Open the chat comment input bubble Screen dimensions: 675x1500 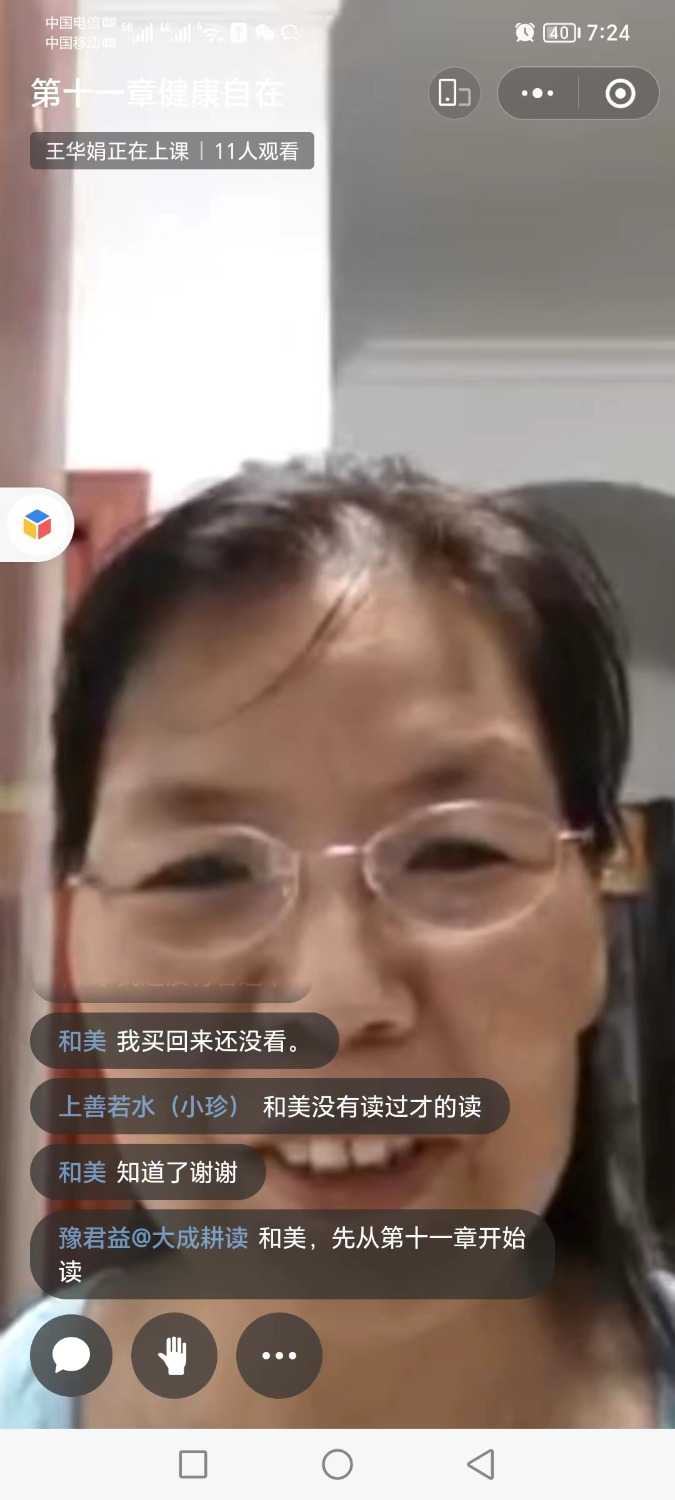[71, 1355]
